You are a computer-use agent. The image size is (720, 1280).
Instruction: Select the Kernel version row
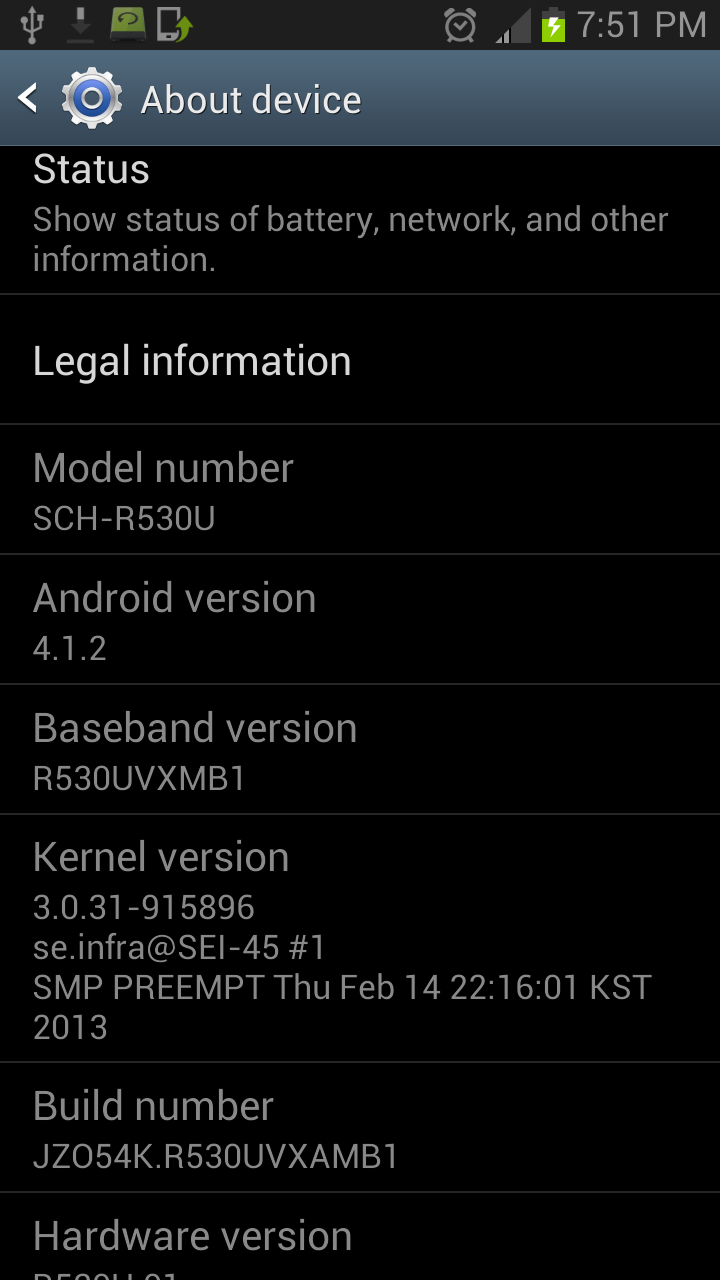[x=360, y=939]
